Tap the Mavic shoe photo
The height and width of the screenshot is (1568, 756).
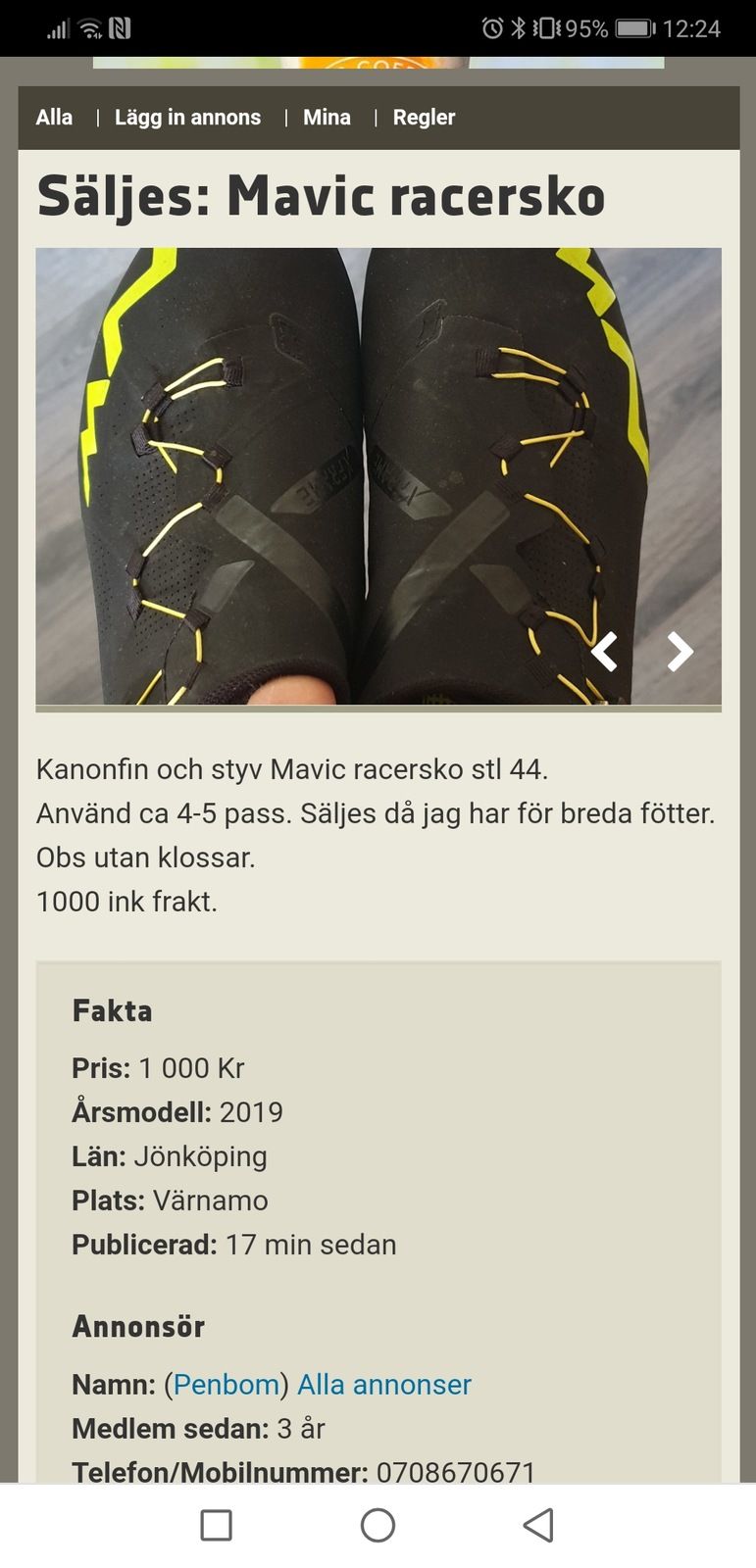click(378, 475)
